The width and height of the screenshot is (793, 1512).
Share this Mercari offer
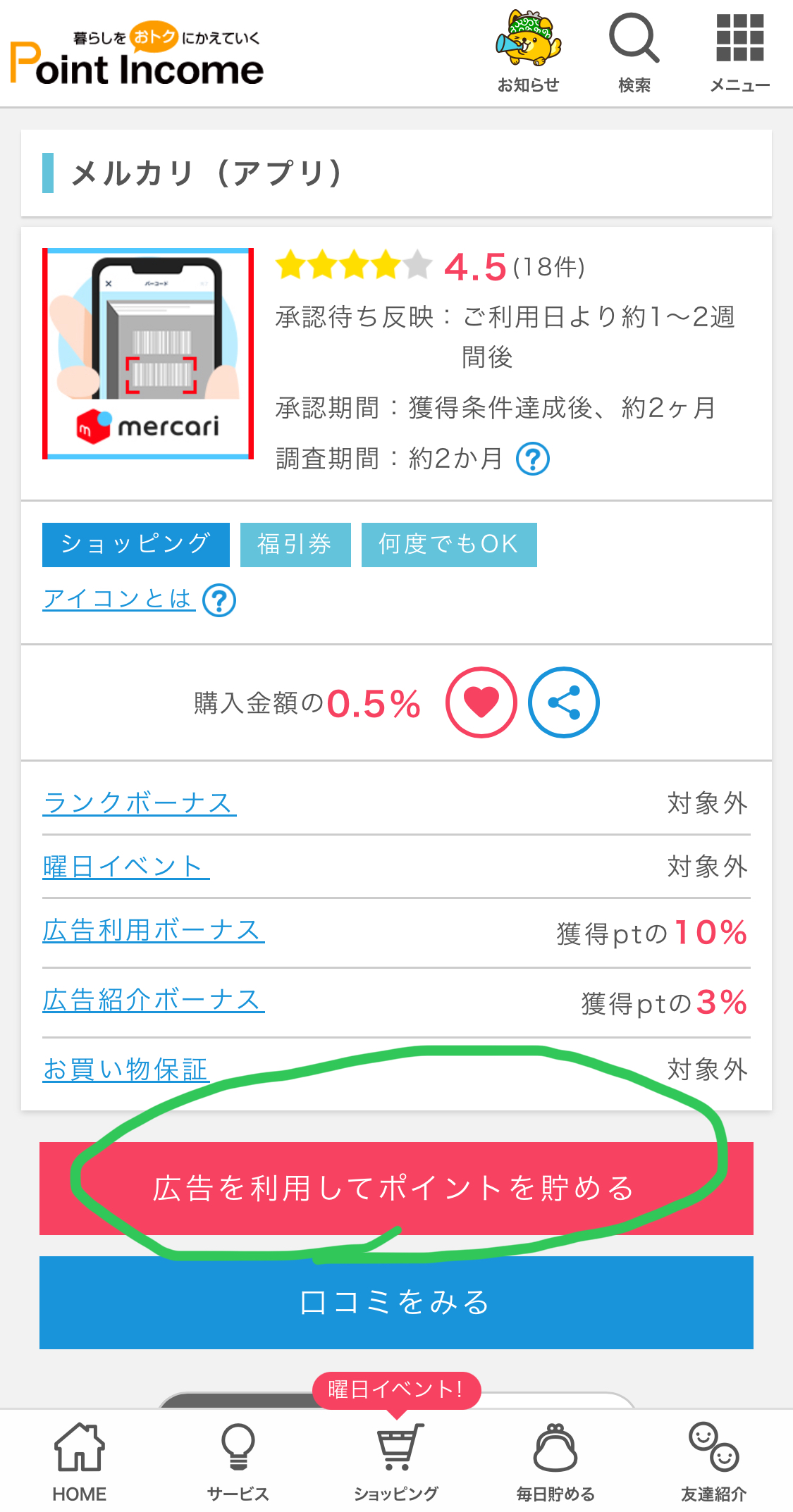(564, 702)
